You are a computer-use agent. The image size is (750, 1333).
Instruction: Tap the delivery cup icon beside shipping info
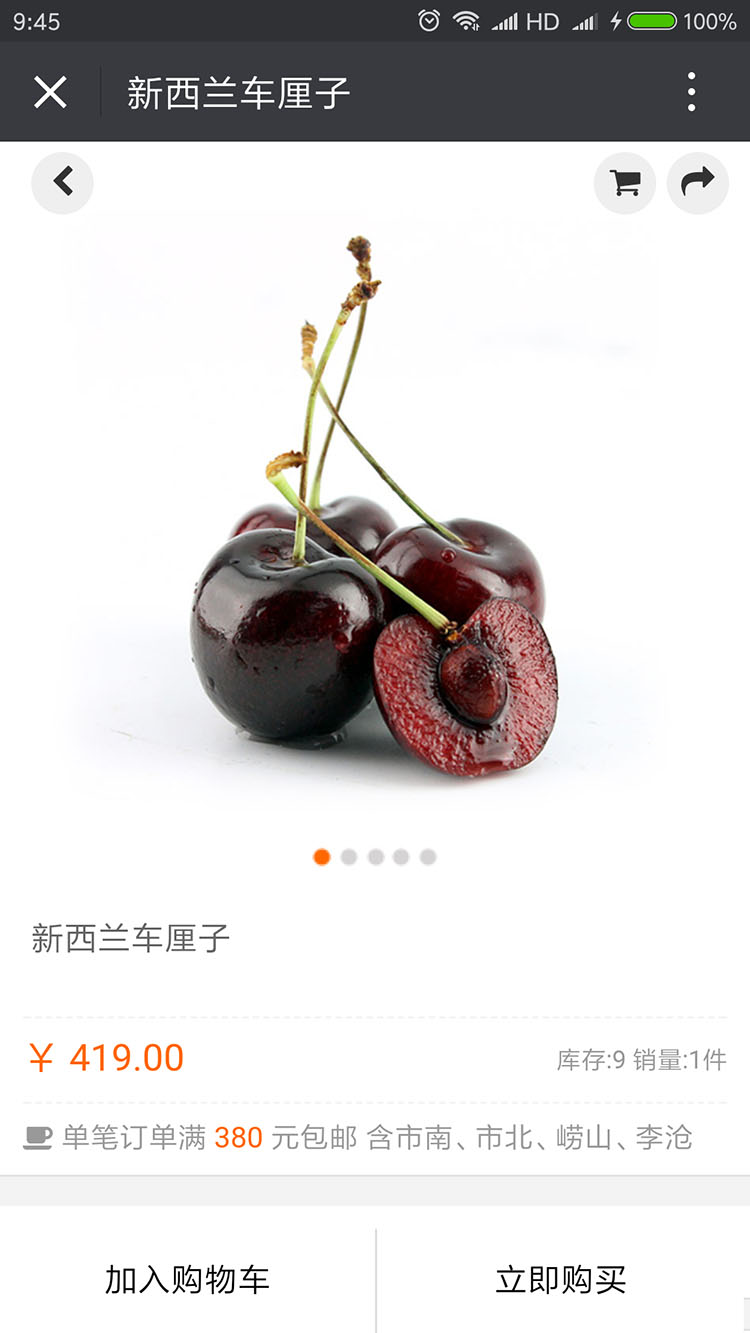pyautogui.click(x=38, y=1135)
